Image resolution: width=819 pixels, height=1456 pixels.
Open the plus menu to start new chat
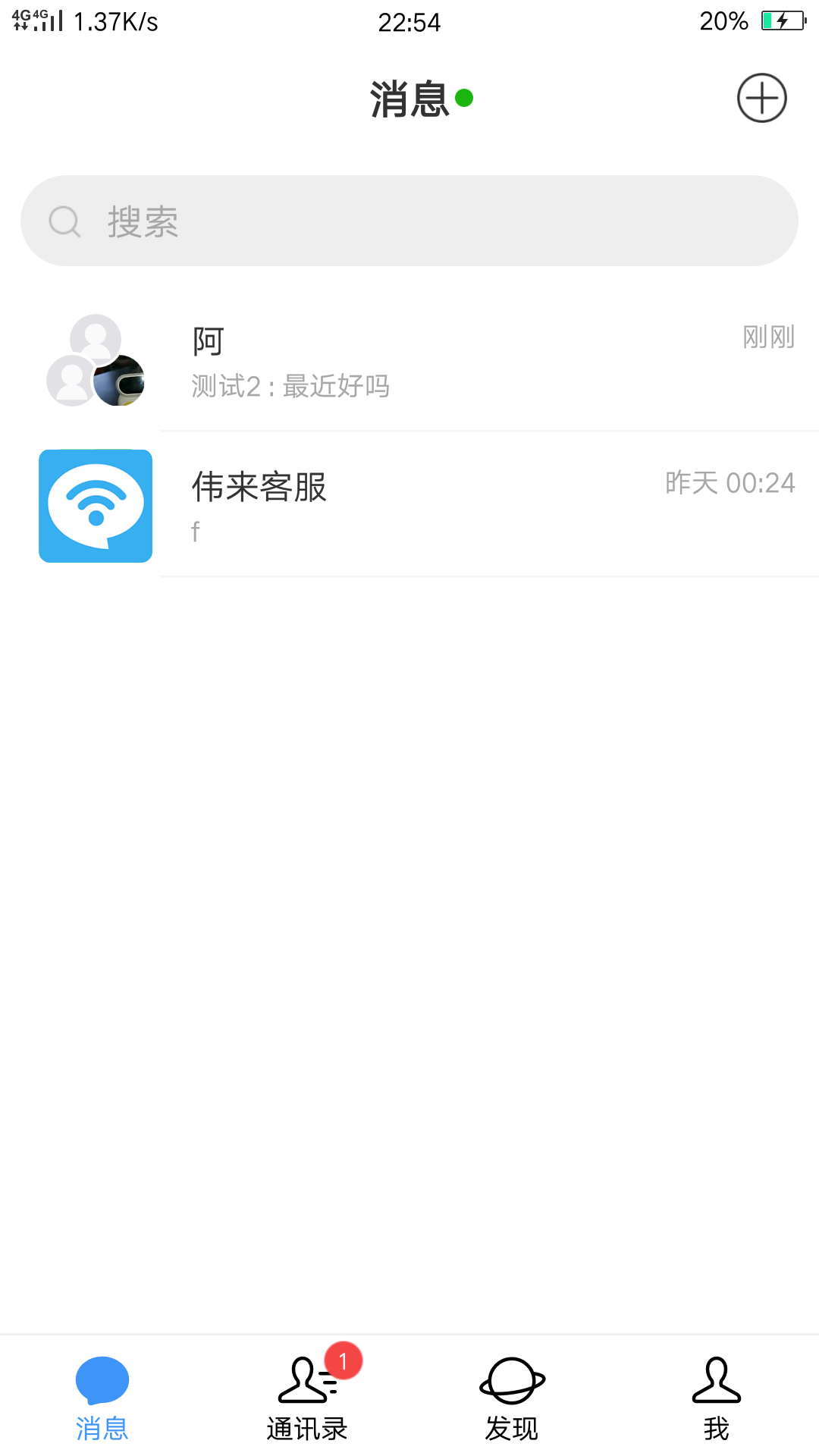pyautogui.click(x=762, y=98)
